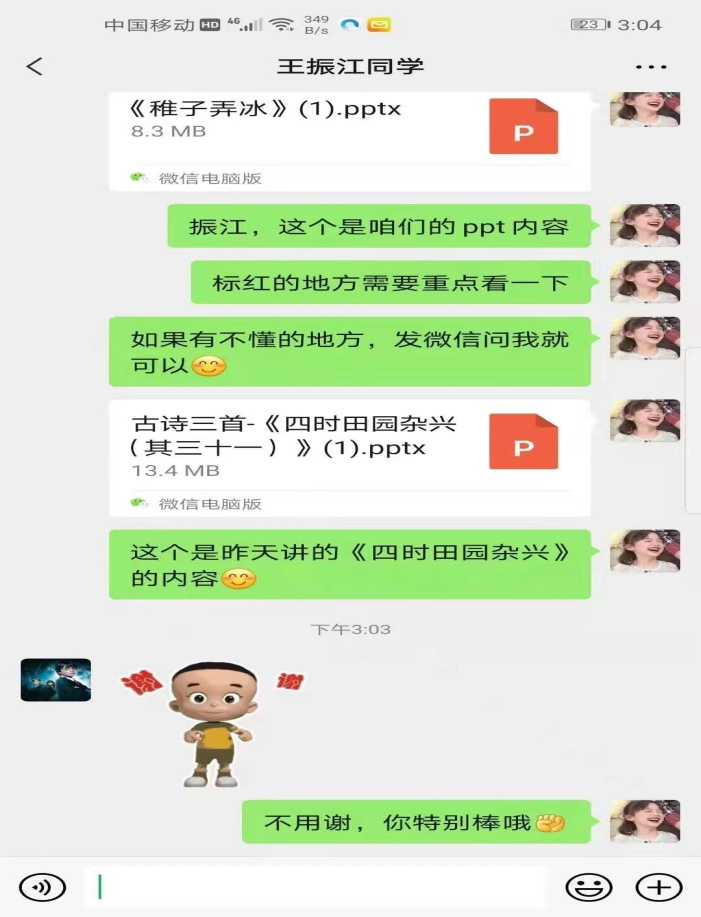The height and width of the screenshot is (917, 701).
Task: Open the plus attachments menu
Action: click(x=658, y=887)
